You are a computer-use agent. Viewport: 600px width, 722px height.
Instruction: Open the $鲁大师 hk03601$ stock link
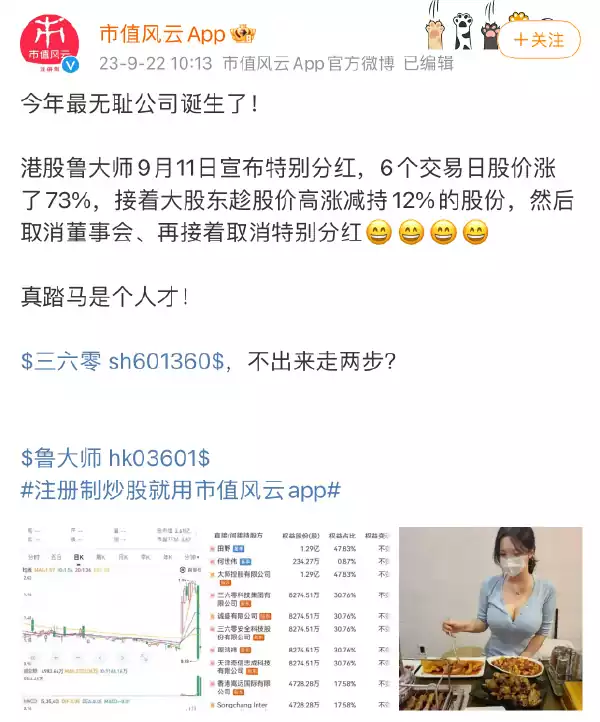(x=115, y=458)
